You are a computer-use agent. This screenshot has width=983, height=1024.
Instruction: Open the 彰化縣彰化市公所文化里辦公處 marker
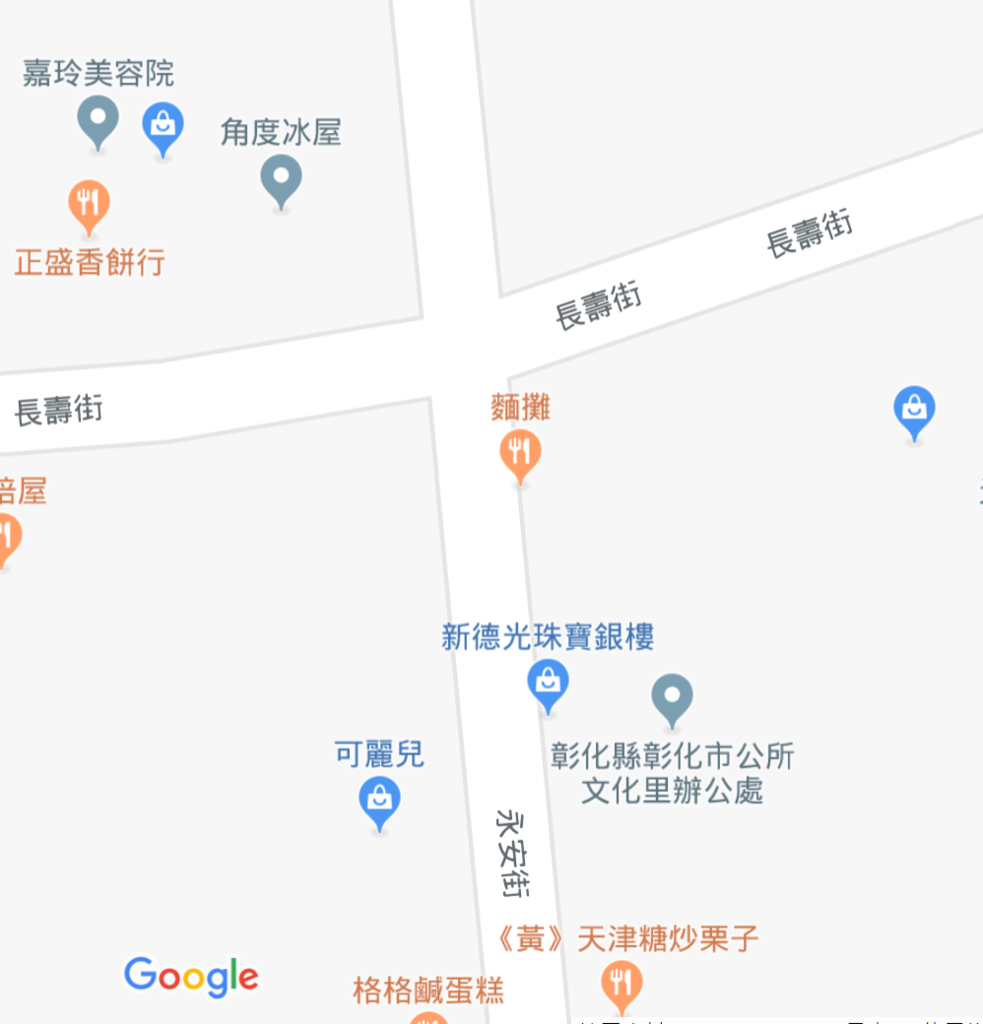pyautogui.click(x=672, y=697)
